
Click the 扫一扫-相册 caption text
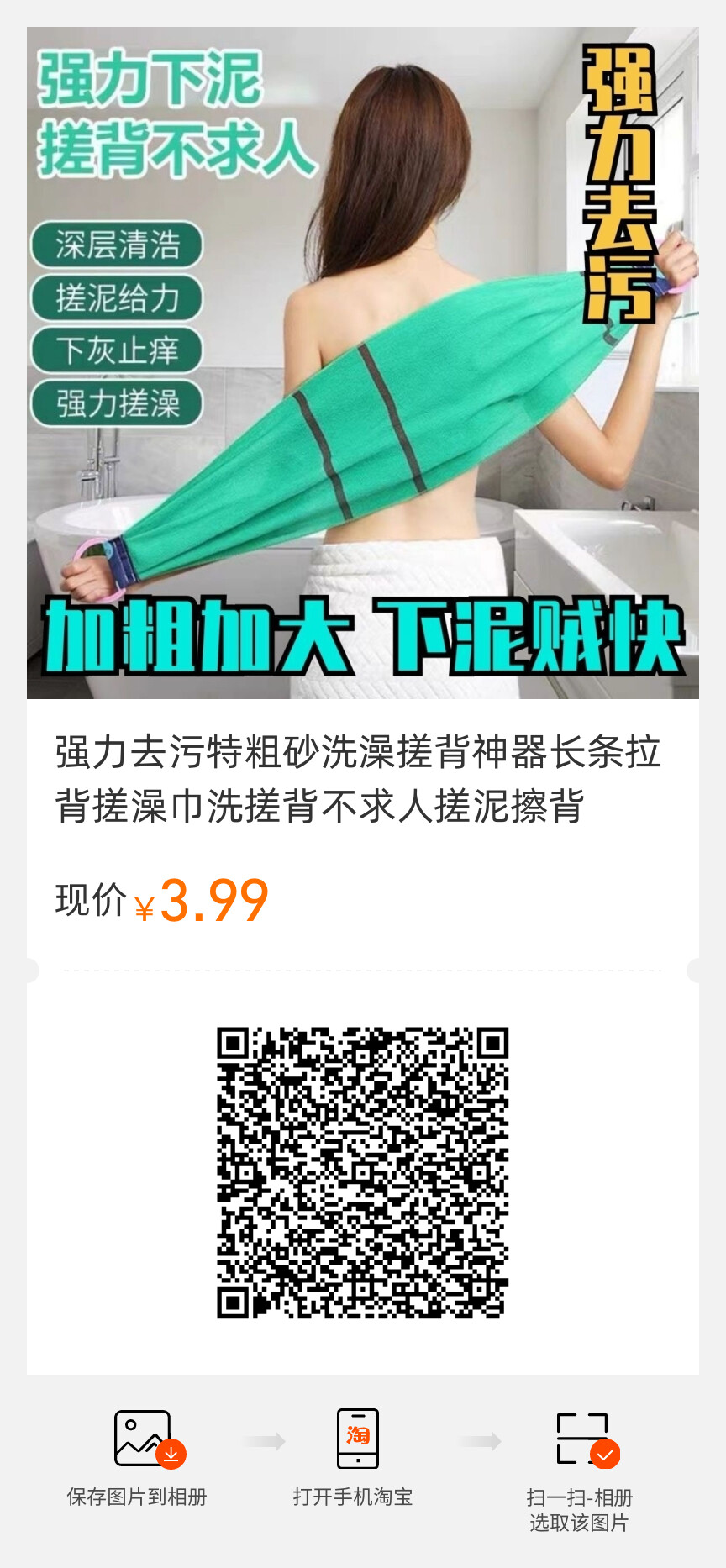click(x=578, y=1497)
